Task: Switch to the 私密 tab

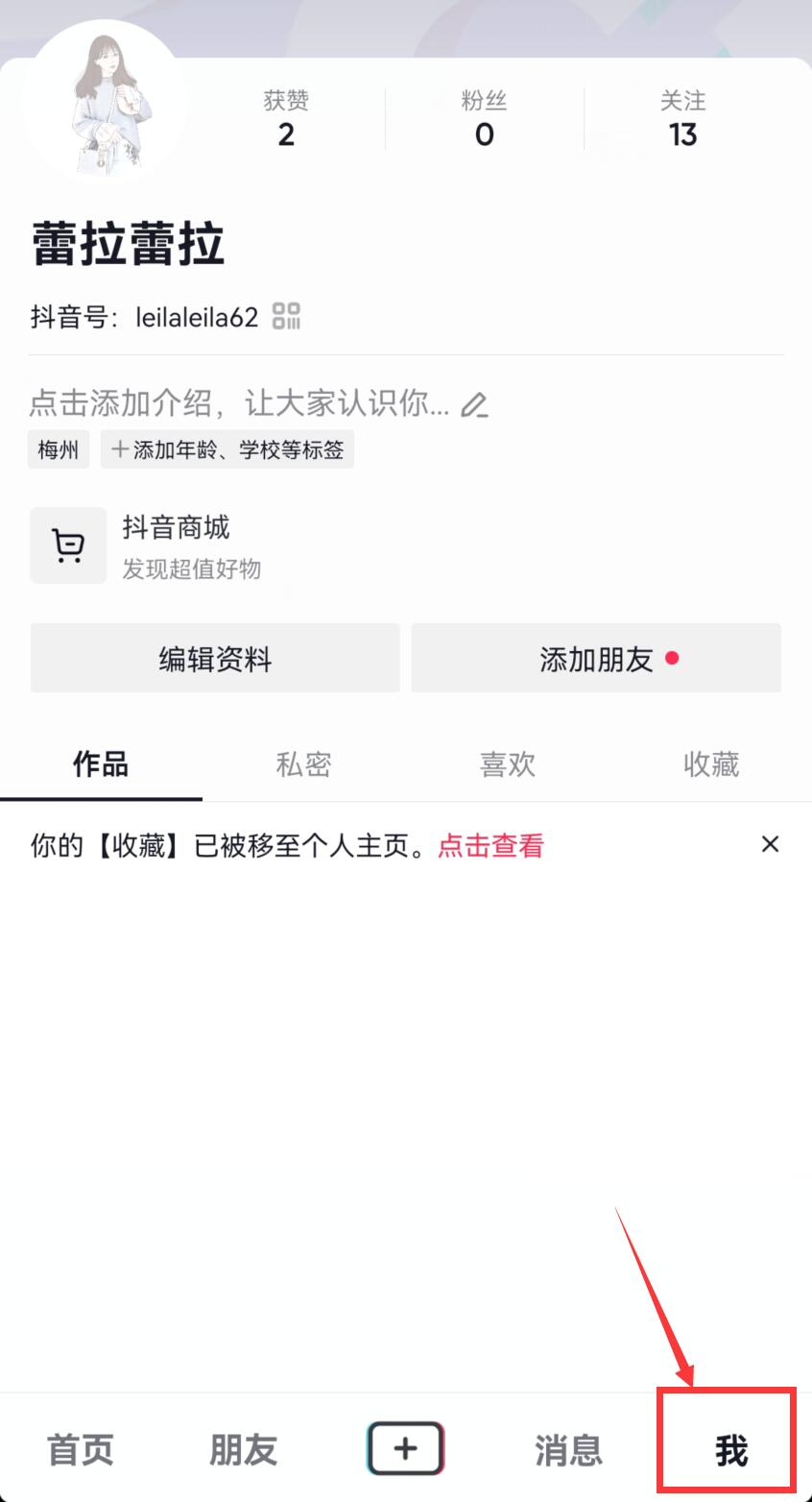Action: [304, 764]
